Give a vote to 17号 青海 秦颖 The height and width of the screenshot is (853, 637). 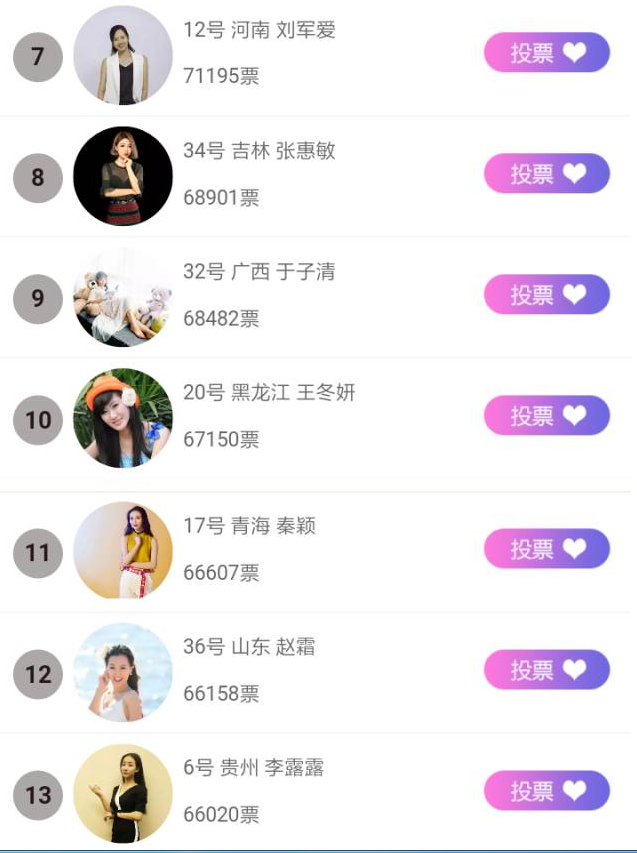tap(546, 548)
